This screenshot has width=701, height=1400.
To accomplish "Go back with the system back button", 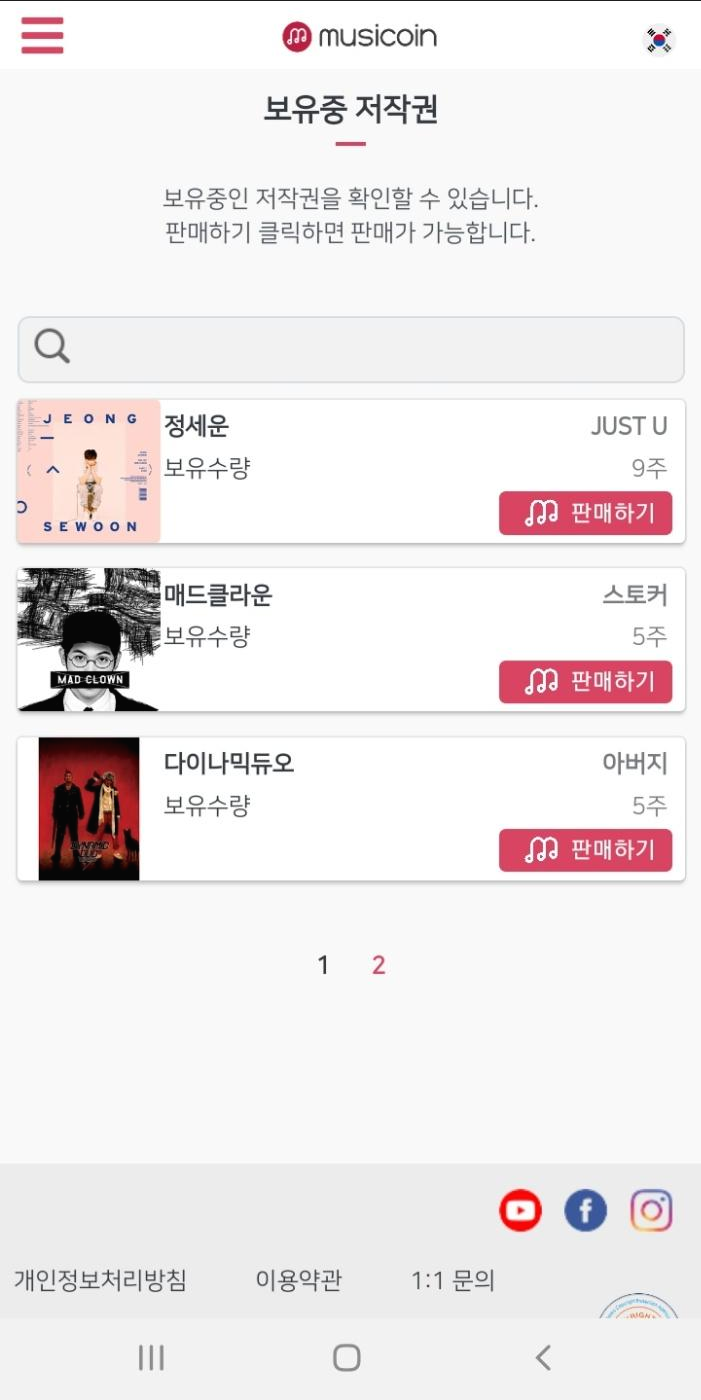I will point(543,1357).
